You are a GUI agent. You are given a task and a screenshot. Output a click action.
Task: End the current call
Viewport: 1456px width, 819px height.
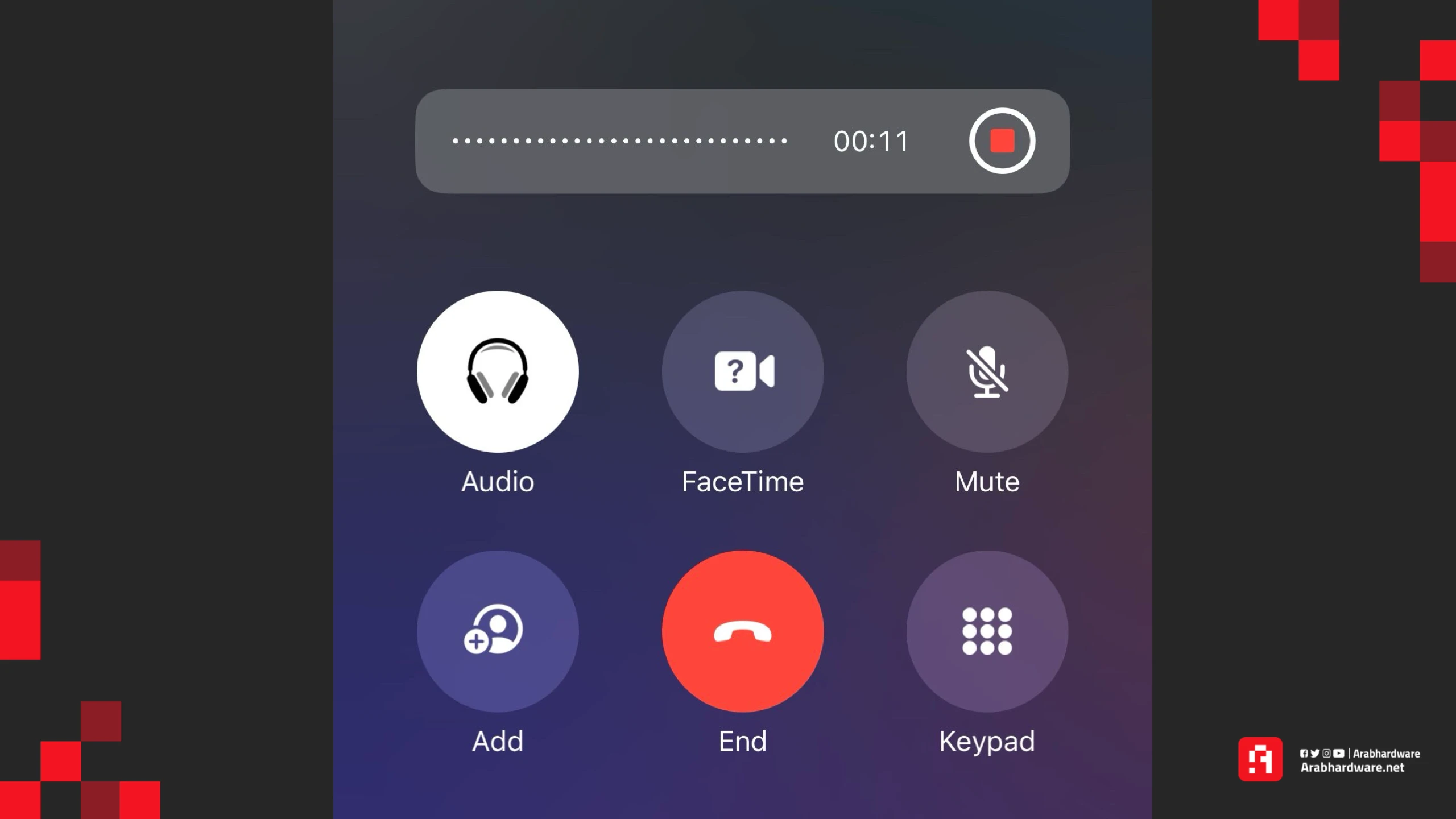742,631
